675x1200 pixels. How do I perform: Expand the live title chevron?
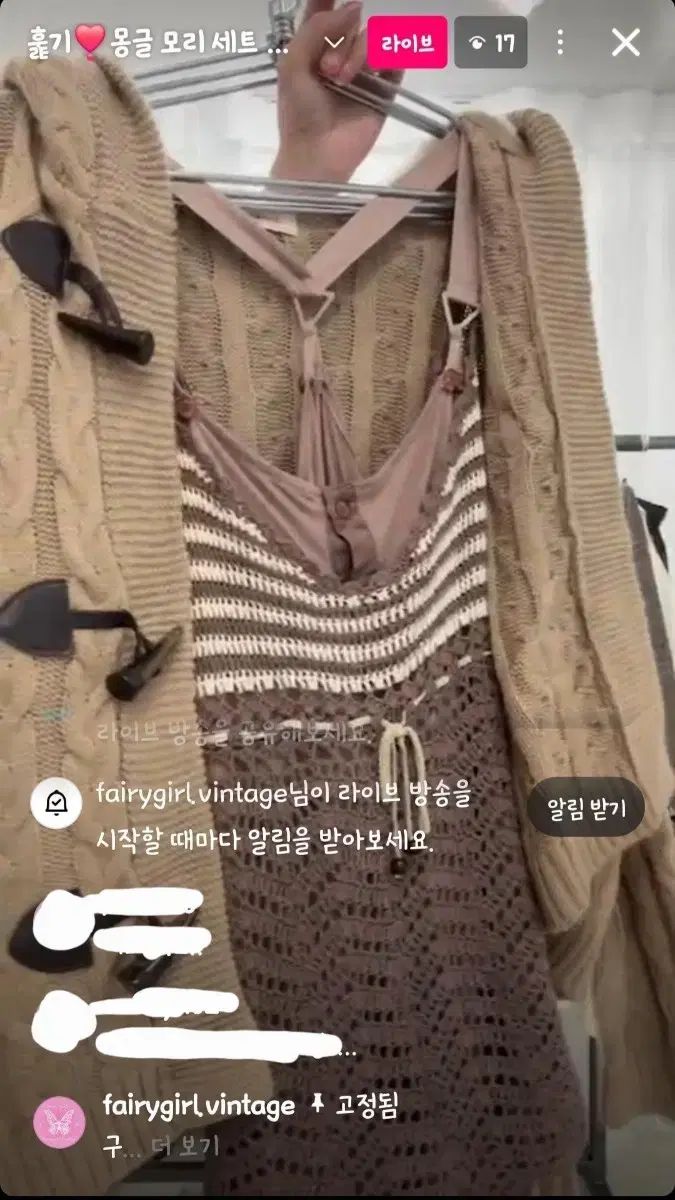tap(336, 42)
